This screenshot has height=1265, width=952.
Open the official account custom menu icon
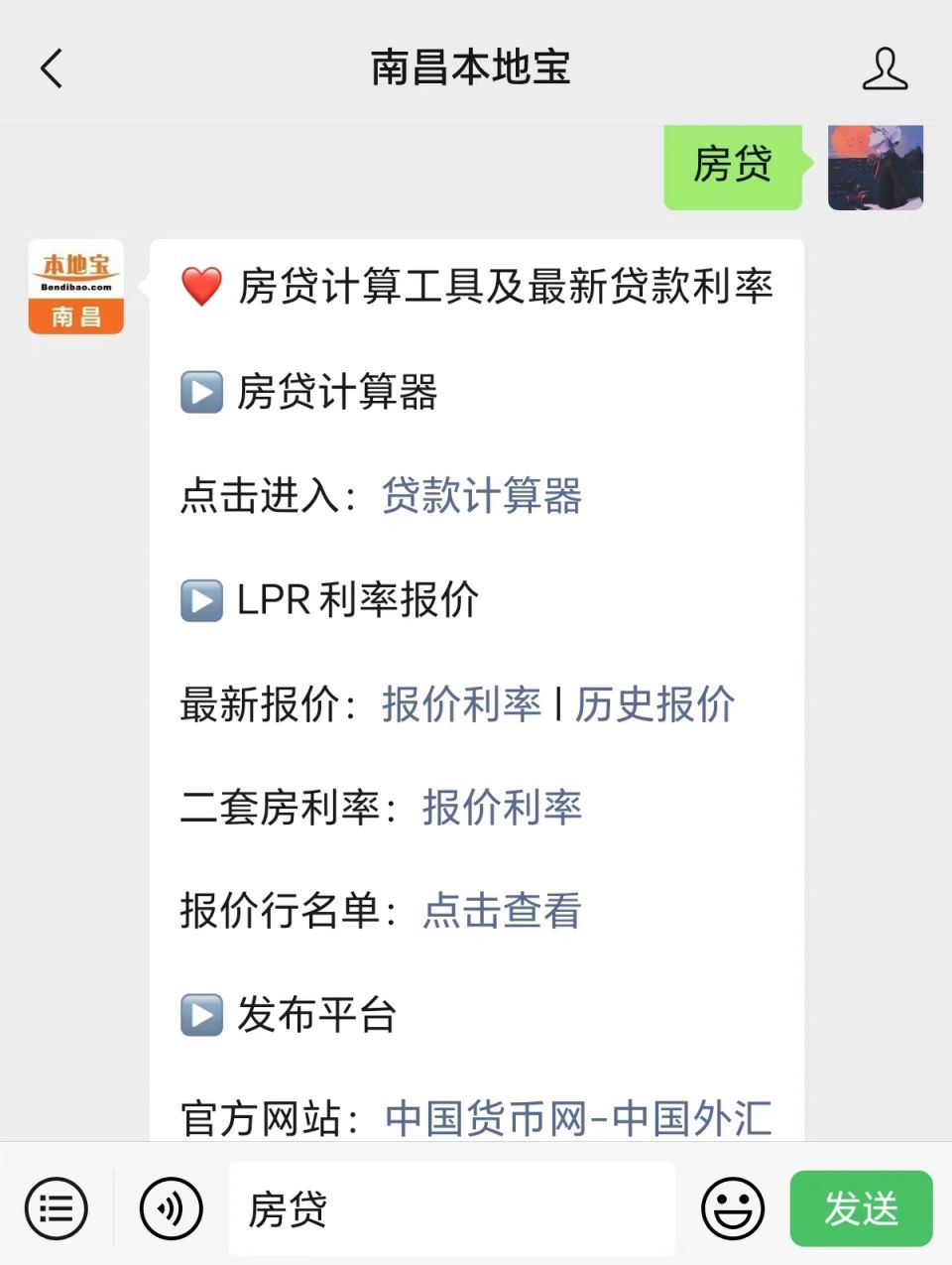(x=56, y=1208)
